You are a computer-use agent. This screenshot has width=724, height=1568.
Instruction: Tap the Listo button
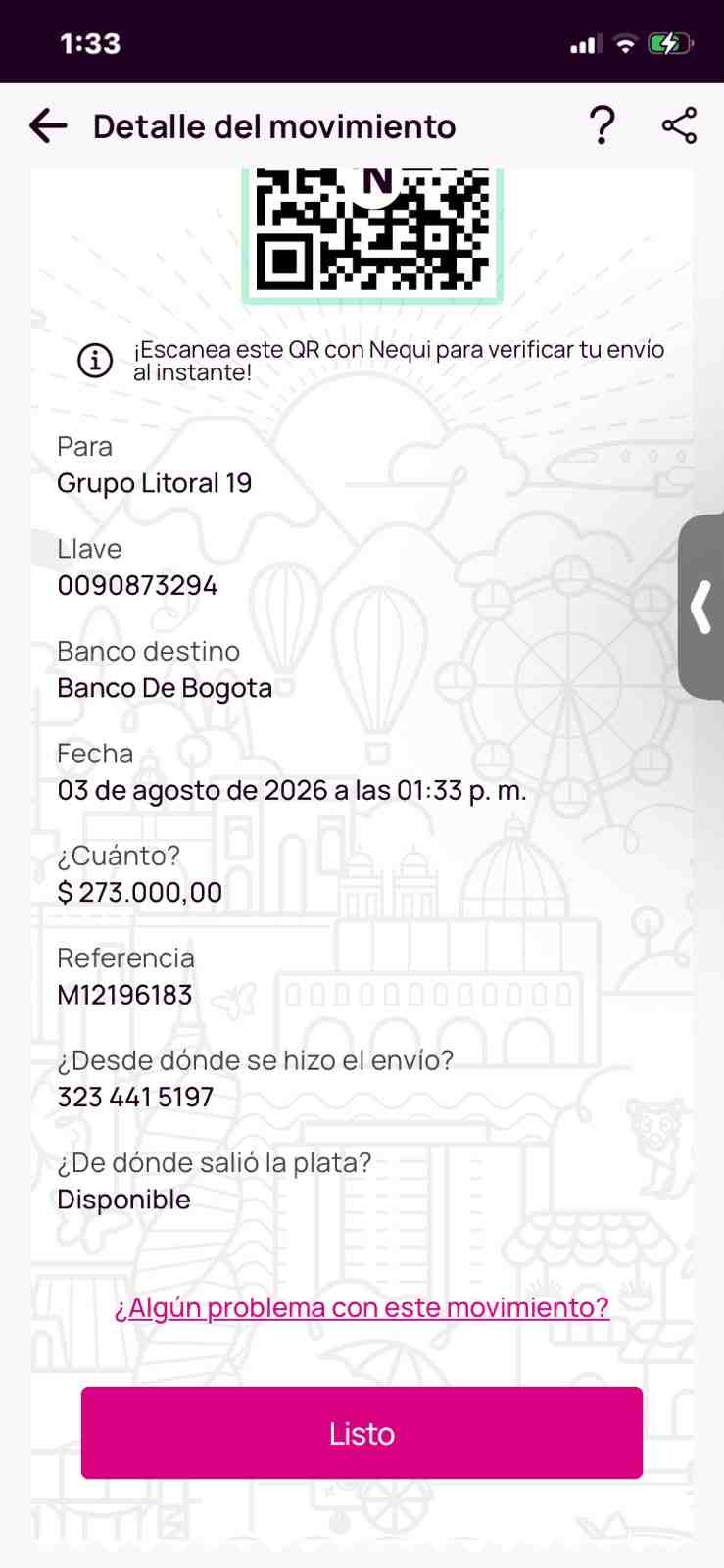362,1433
